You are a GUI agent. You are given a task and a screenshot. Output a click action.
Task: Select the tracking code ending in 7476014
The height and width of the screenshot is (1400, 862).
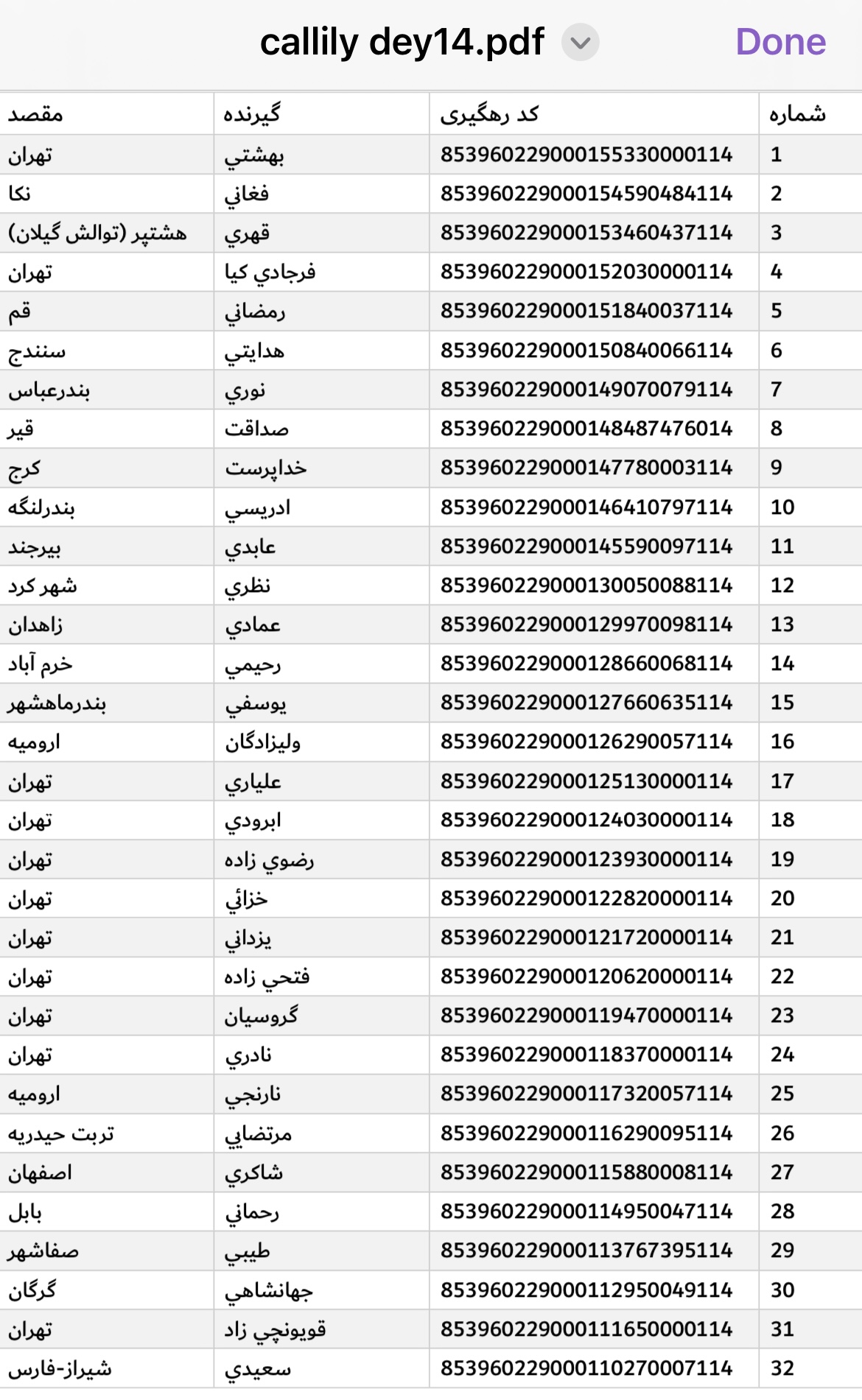[x=587, y=429]
